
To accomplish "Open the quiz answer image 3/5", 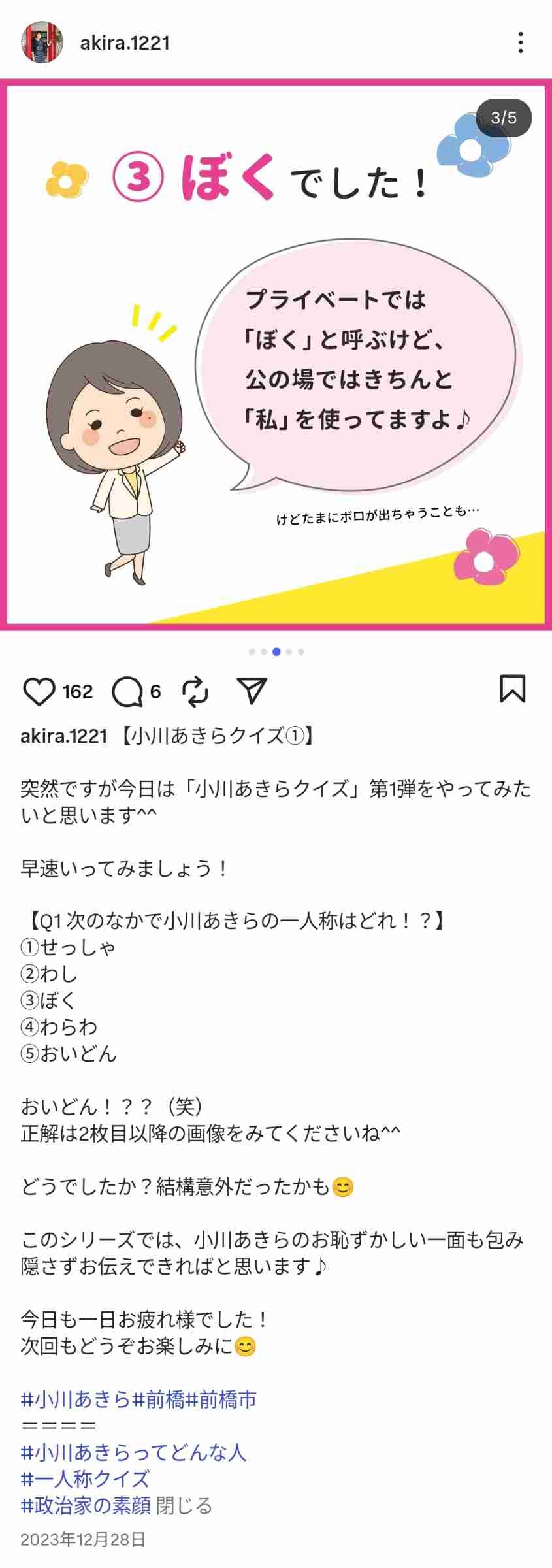I will tap(276, 355).
